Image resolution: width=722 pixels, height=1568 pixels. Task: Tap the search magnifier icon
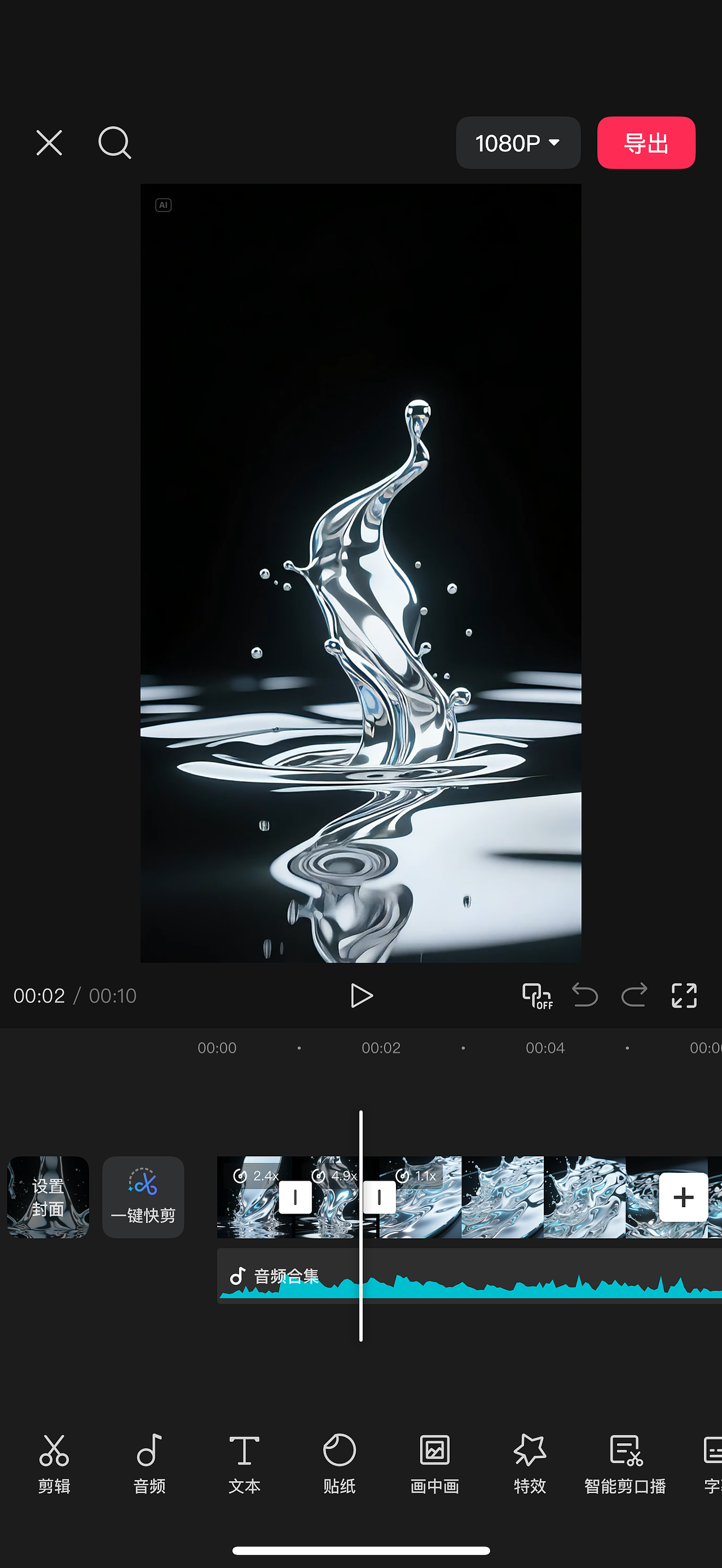115,143
